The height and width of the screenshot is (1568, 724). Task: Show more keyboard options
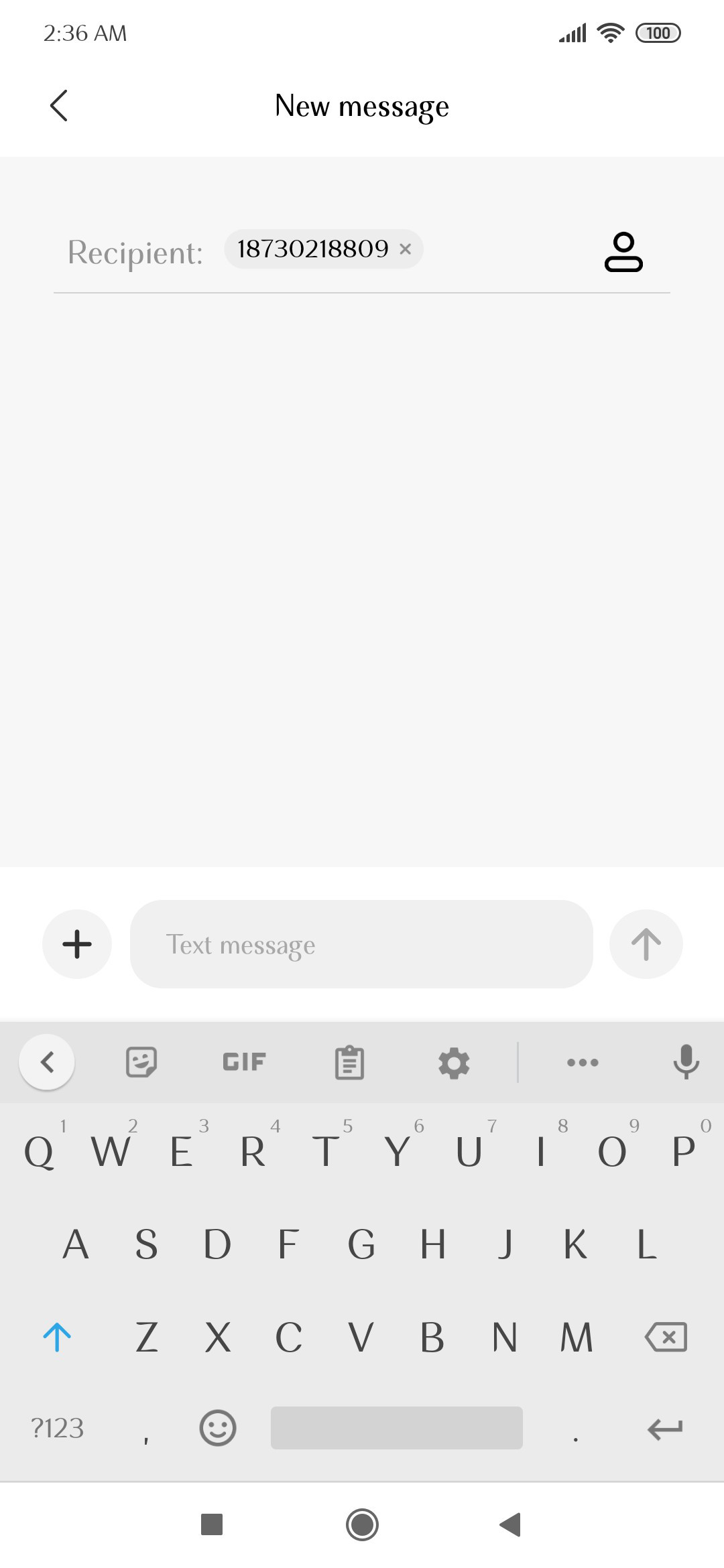click(x=583, y=1062)
